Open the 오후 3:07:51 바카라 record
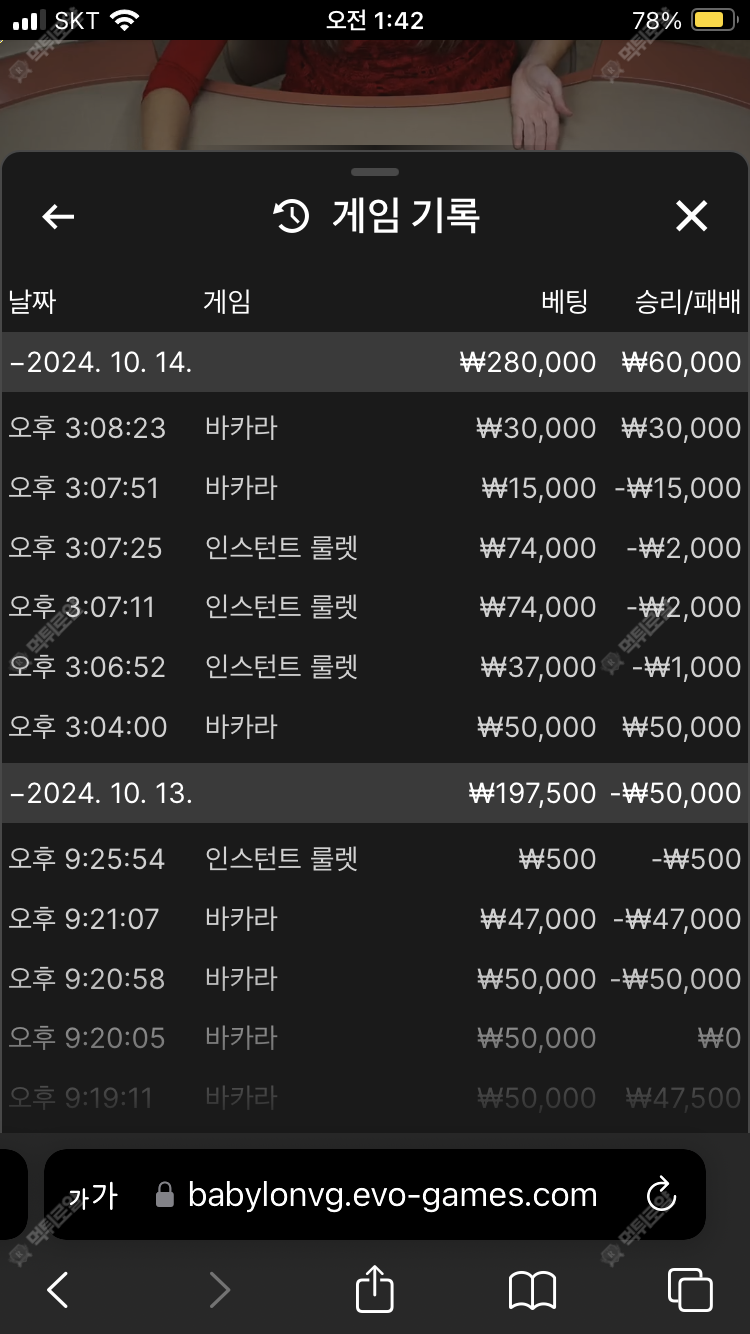The width and height of the screenshot is (750, 1334). click(x=375, y=488)
